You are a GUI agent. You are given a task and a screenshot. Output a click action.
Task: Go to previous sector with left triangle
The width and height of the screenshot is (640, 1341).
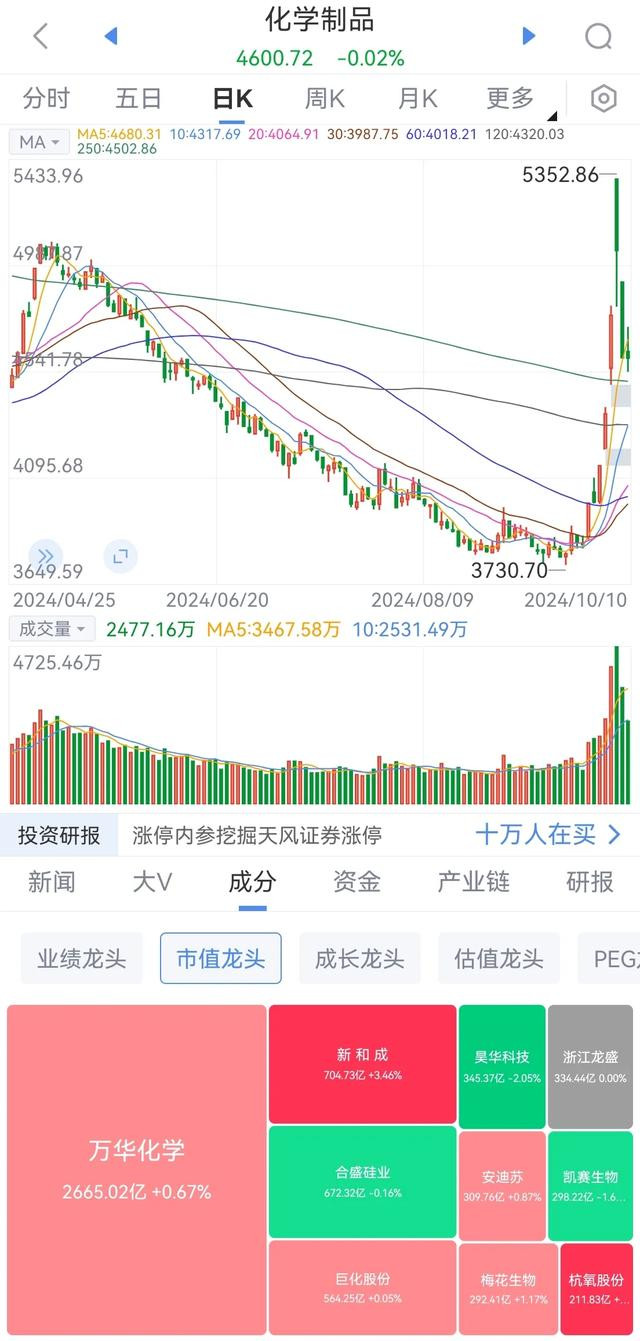pos(111,36)
